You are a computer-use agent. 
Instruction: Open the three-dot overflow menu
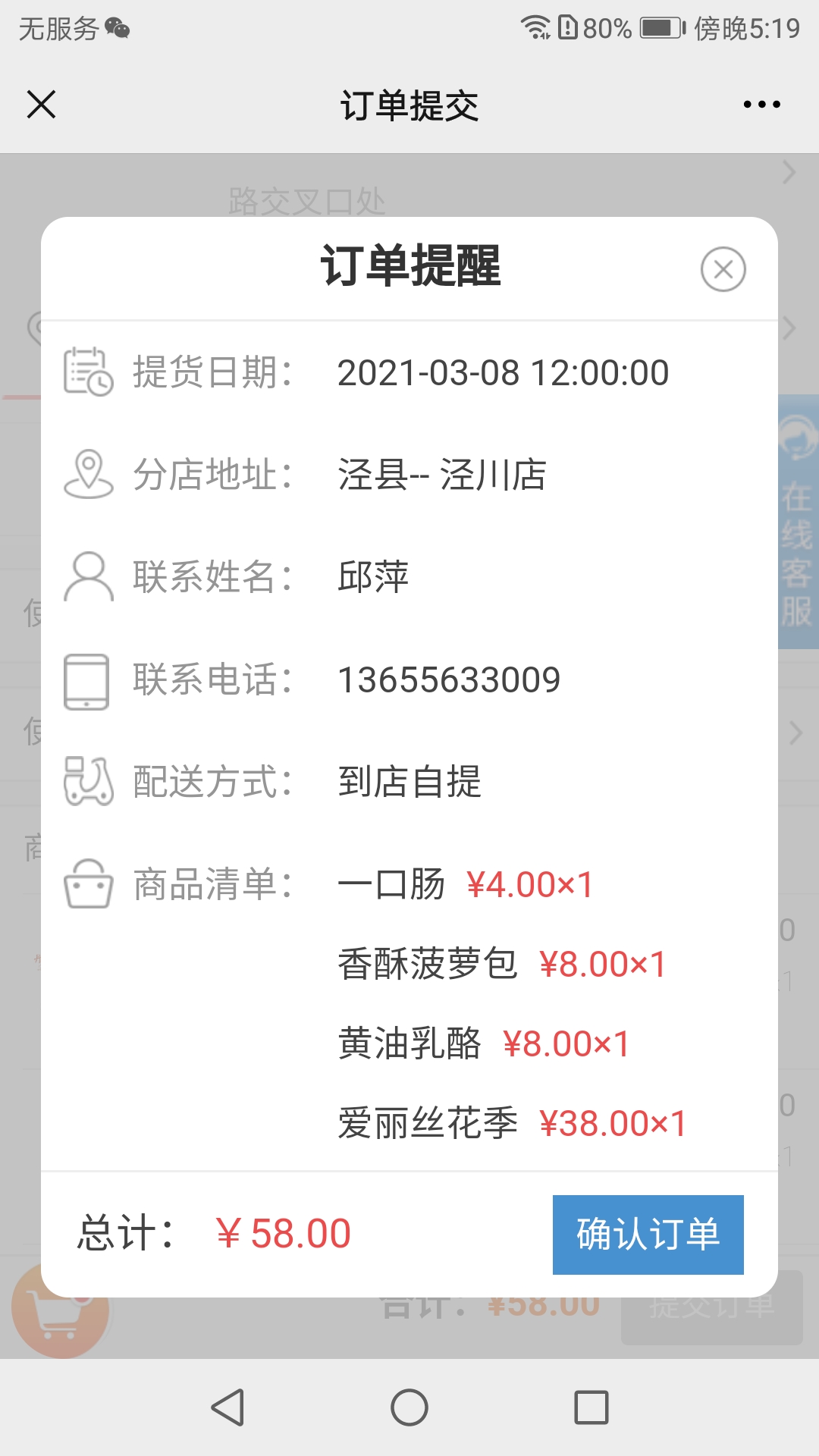tap(761, 105)
